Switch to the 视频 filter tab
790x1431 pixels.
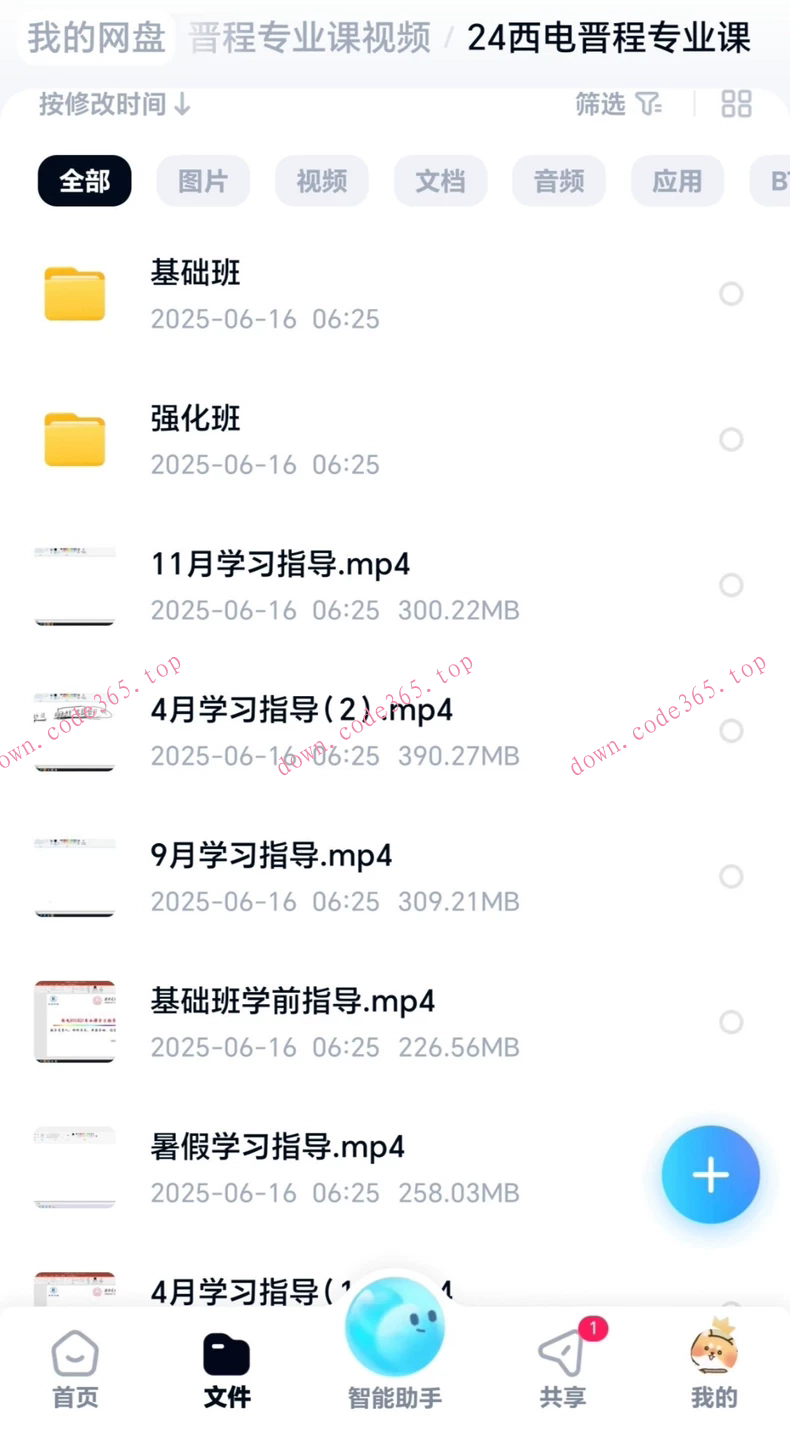click(x=321, y=181)
